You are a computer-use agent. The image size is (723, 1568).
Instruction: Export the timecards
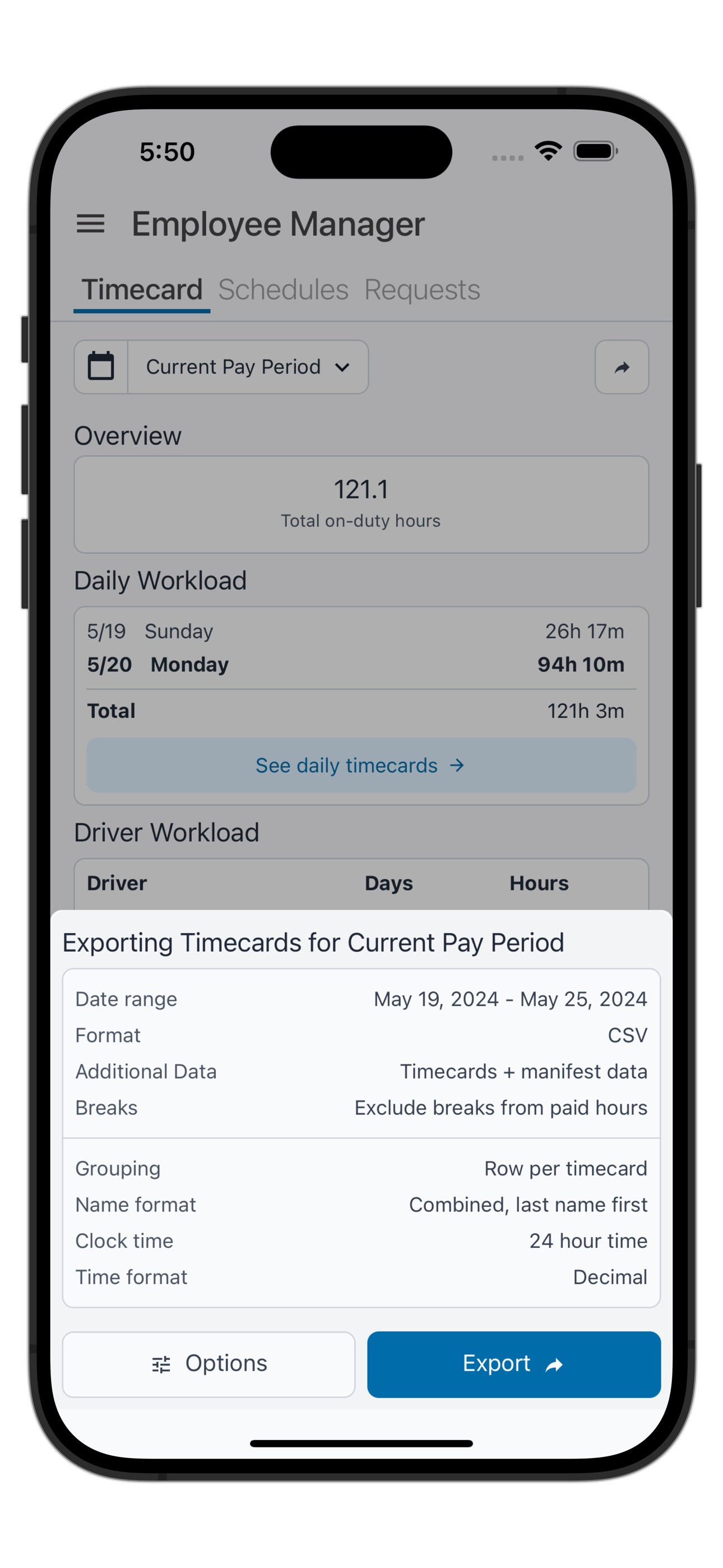point(513,1363)
